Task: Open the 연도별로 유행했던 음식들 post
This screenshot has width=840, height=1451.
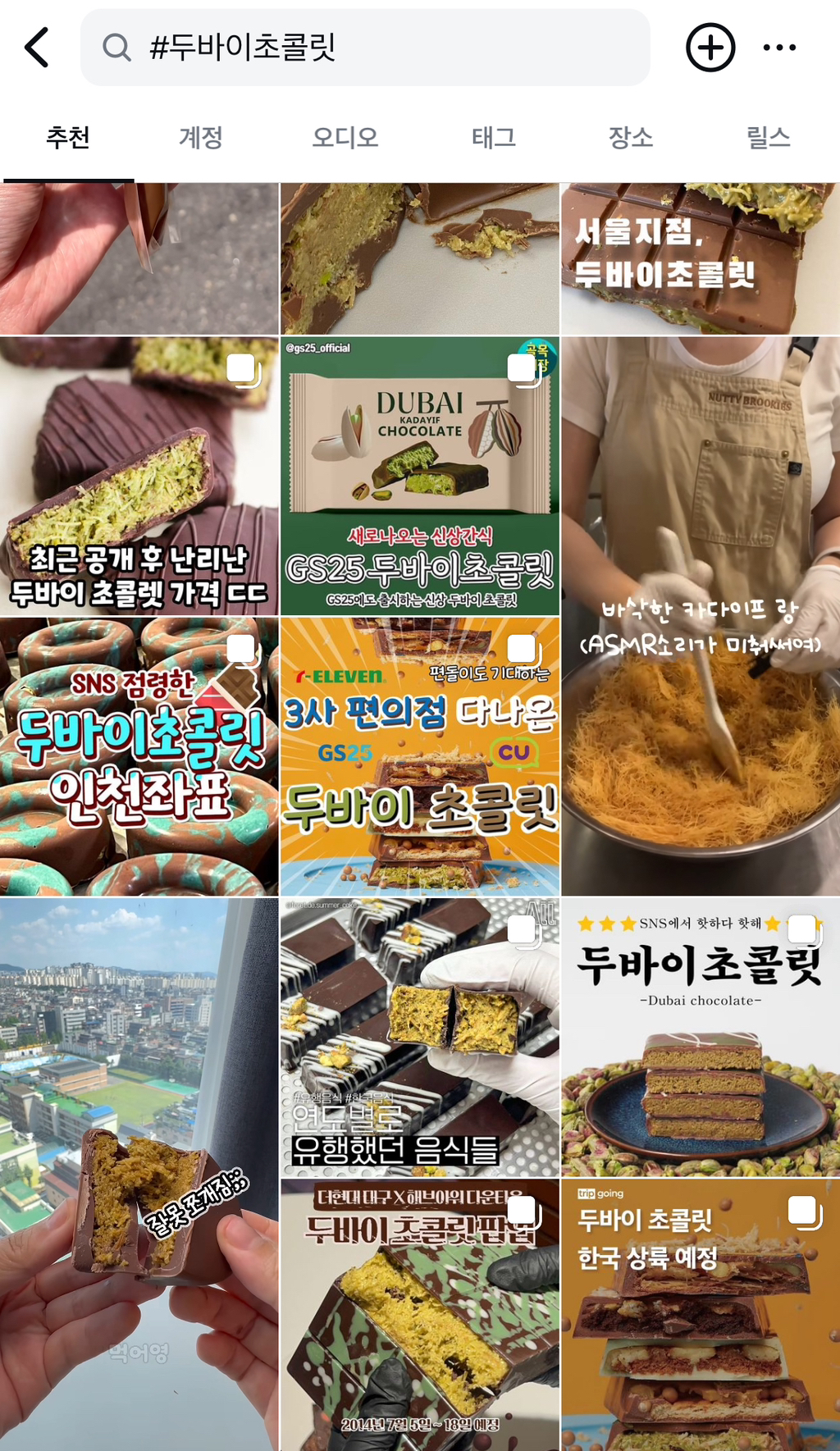Action: click(x=420, y=1038)
